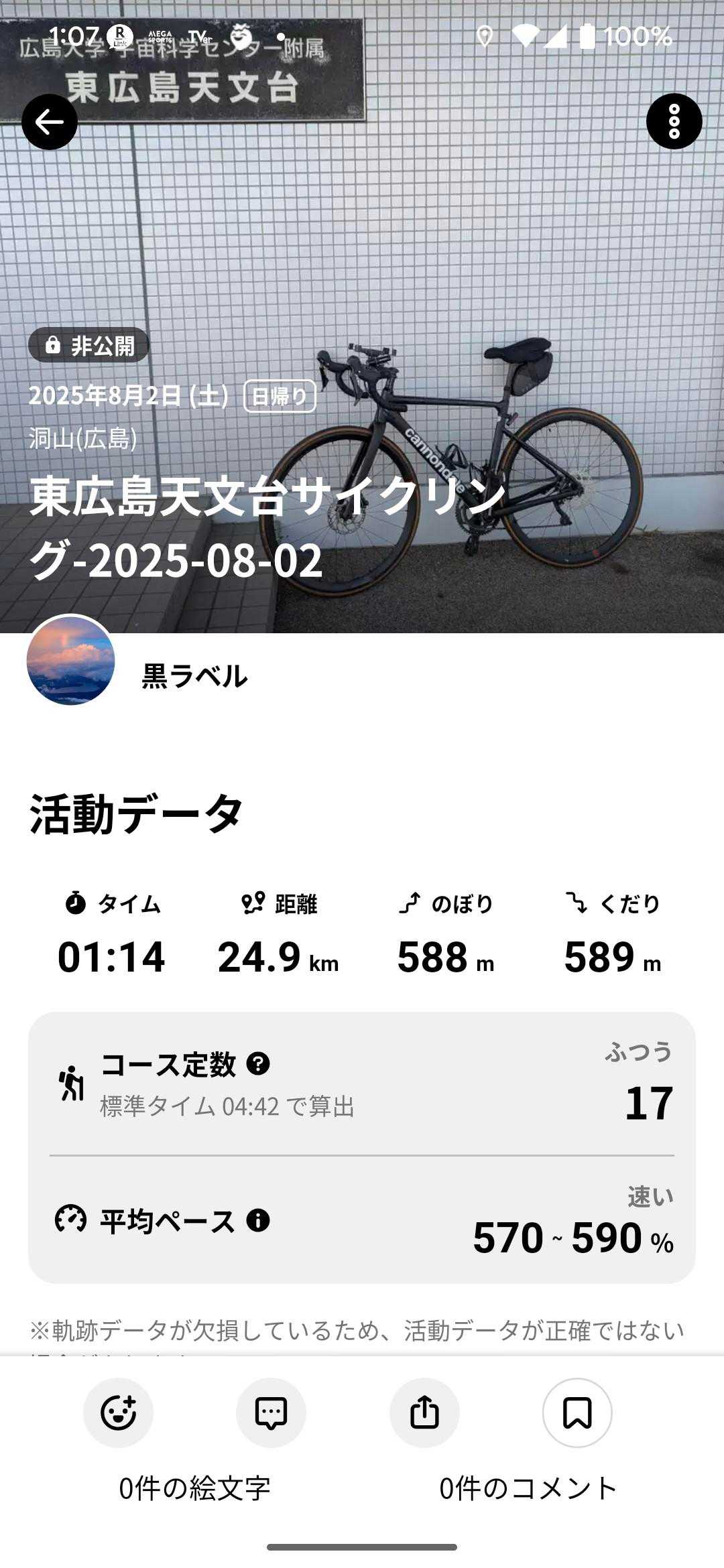Show help for コース定数
This screenshot has height=1568, width=724.
coord(258,1063)
